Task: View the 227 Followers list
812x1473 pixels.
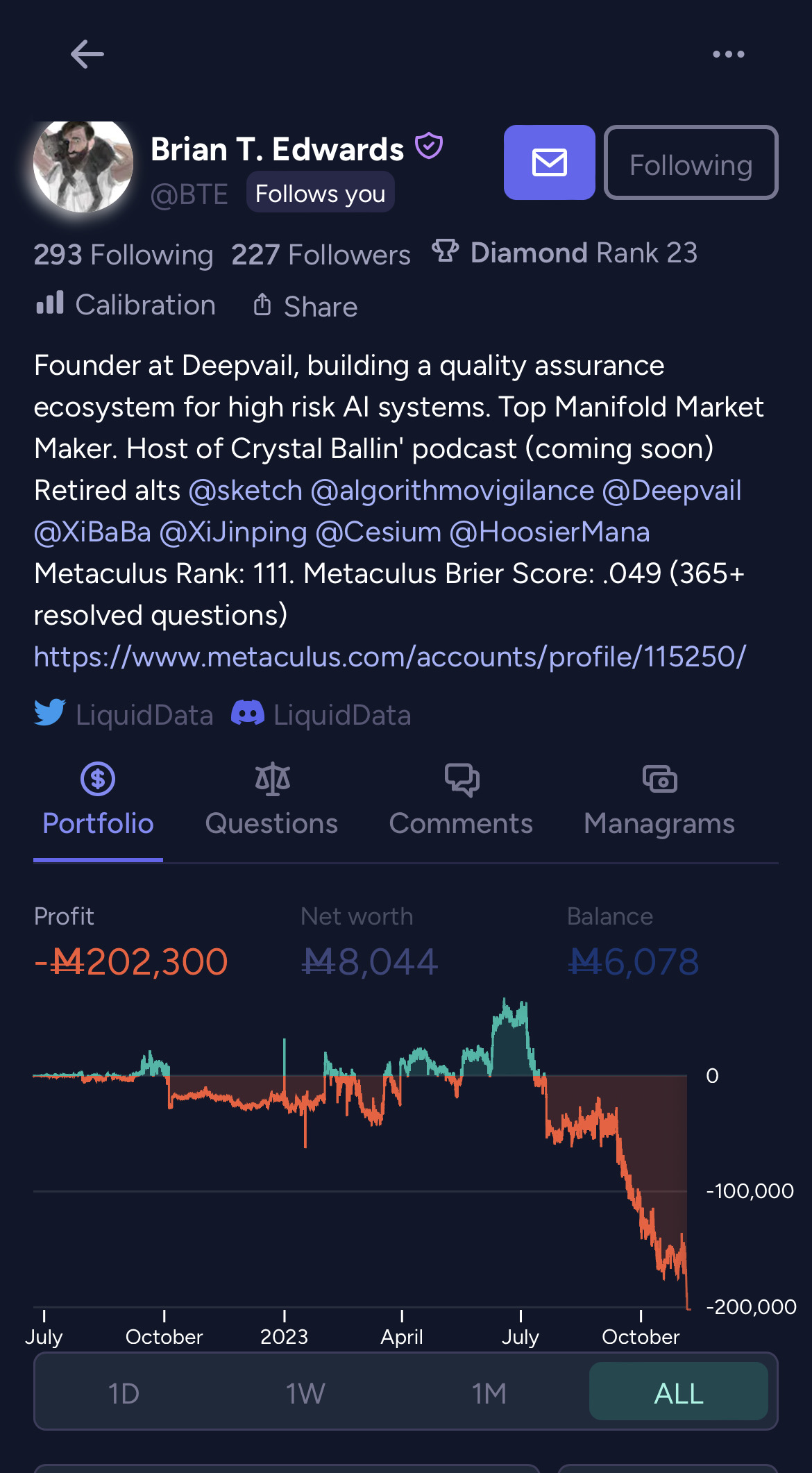Action: click(321, 255)
